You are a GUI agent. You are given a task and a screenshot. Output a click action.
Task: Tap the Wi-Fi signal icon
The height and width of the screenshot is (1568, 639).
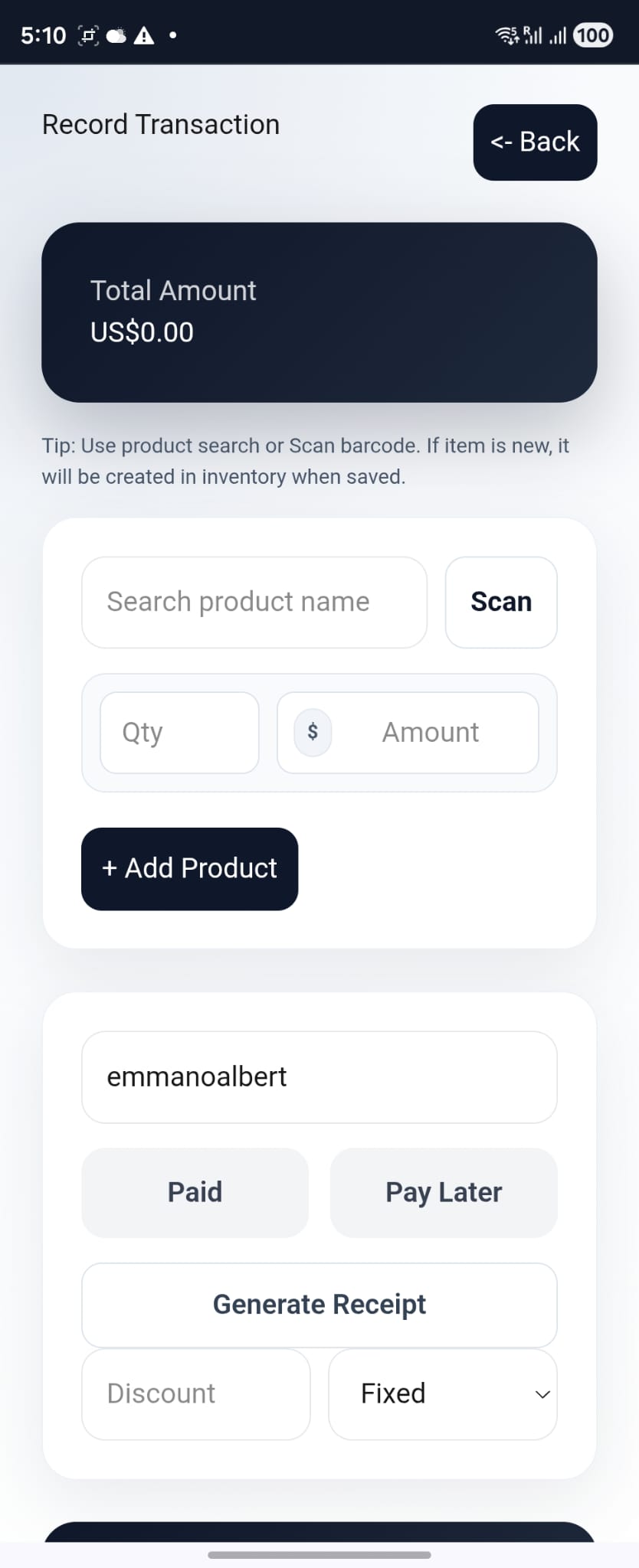click(x=506, y=34)
